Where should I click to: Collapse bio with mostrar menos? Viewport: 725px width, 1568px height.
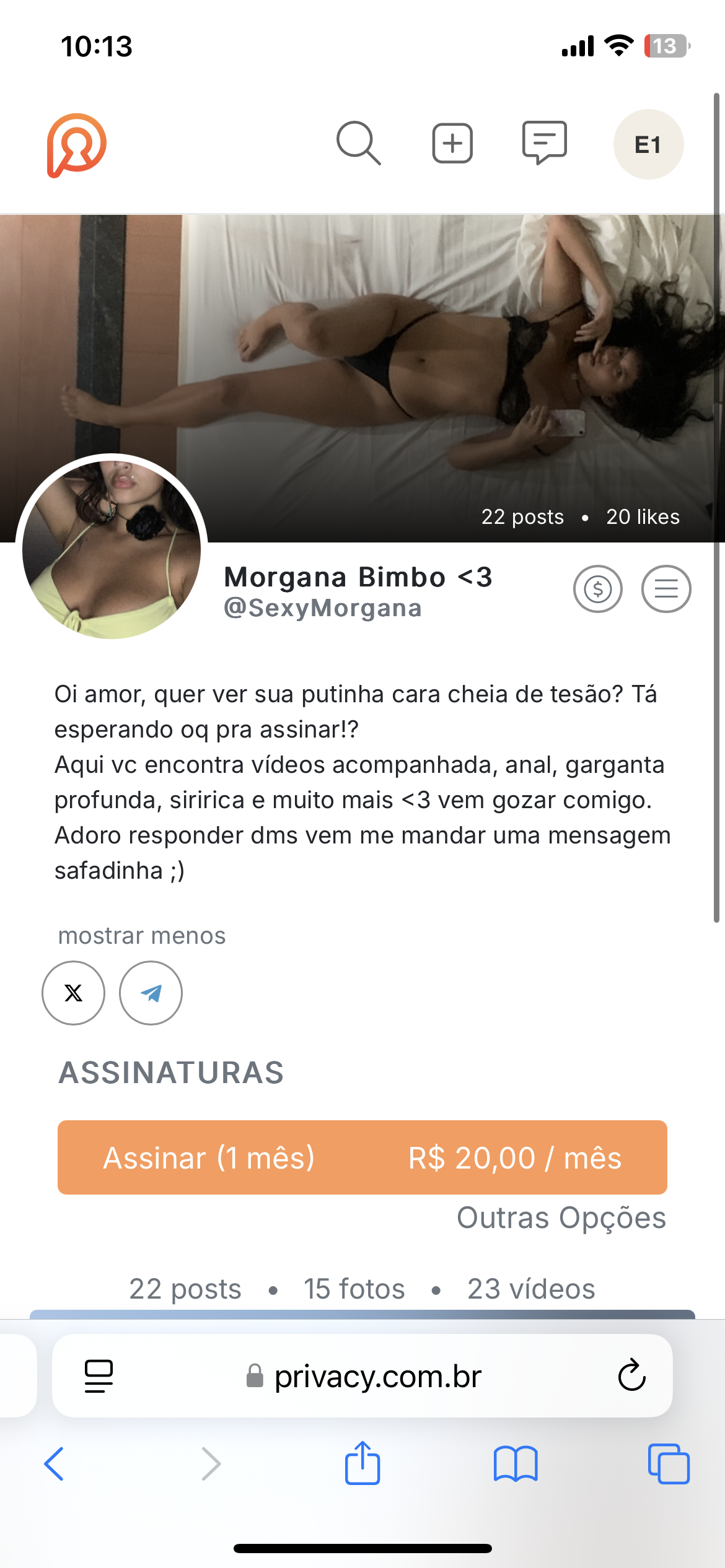pyautogui.click(x=141, y=936)
